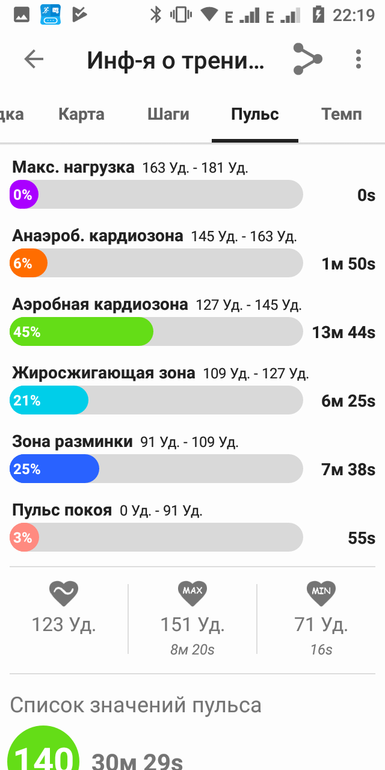Open the Темп tab

click(342, 115)
